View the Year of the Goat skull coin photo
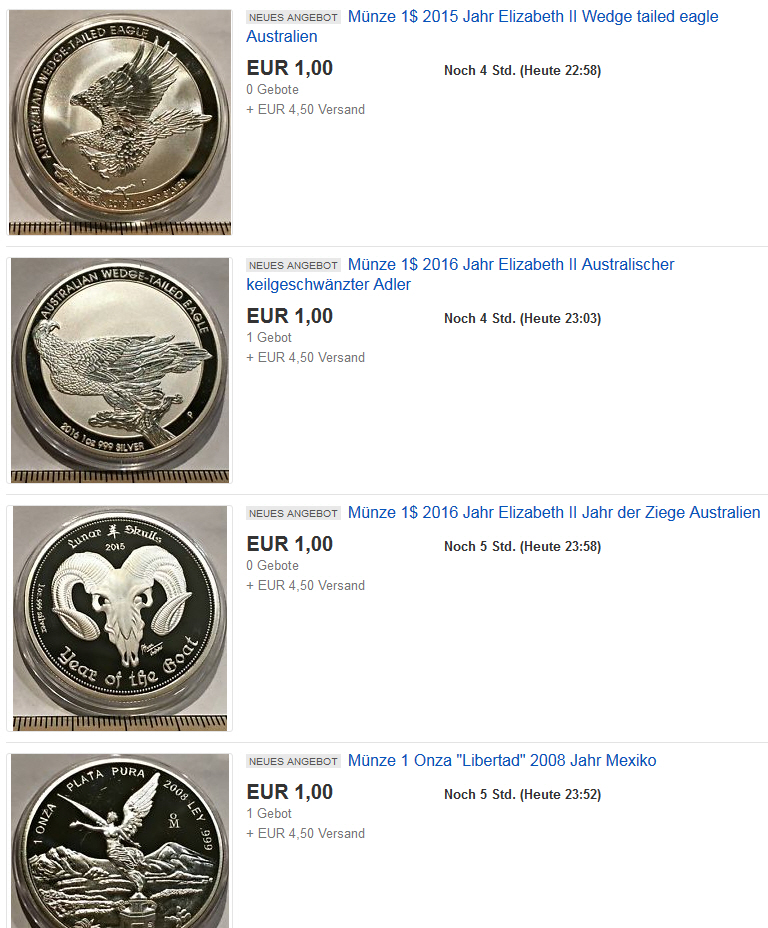This screenshot has width=768, height=928. (x=120, y=617)
